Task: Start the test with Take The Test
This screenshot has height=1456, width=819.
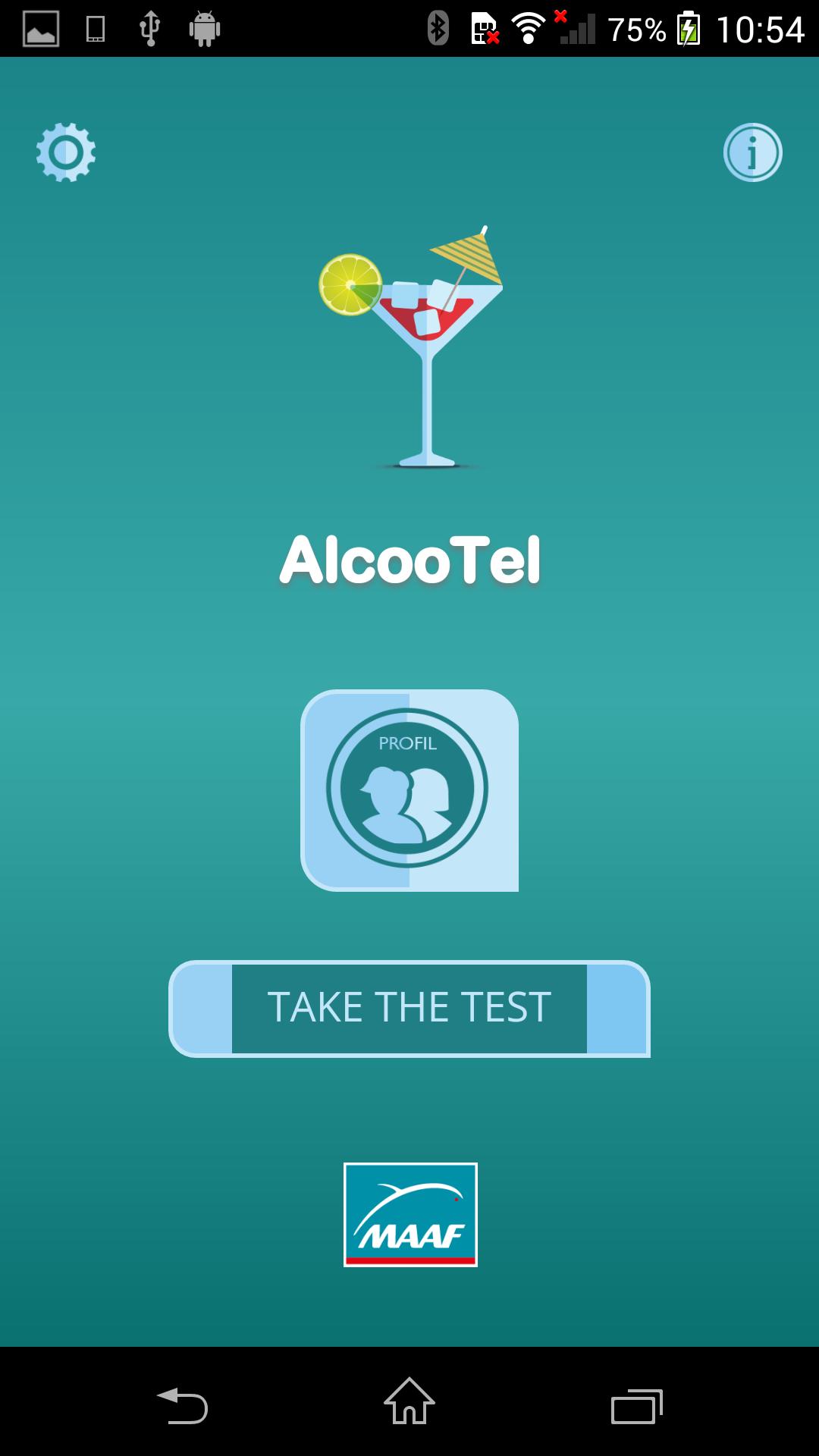Action: tap(409, 1008)
